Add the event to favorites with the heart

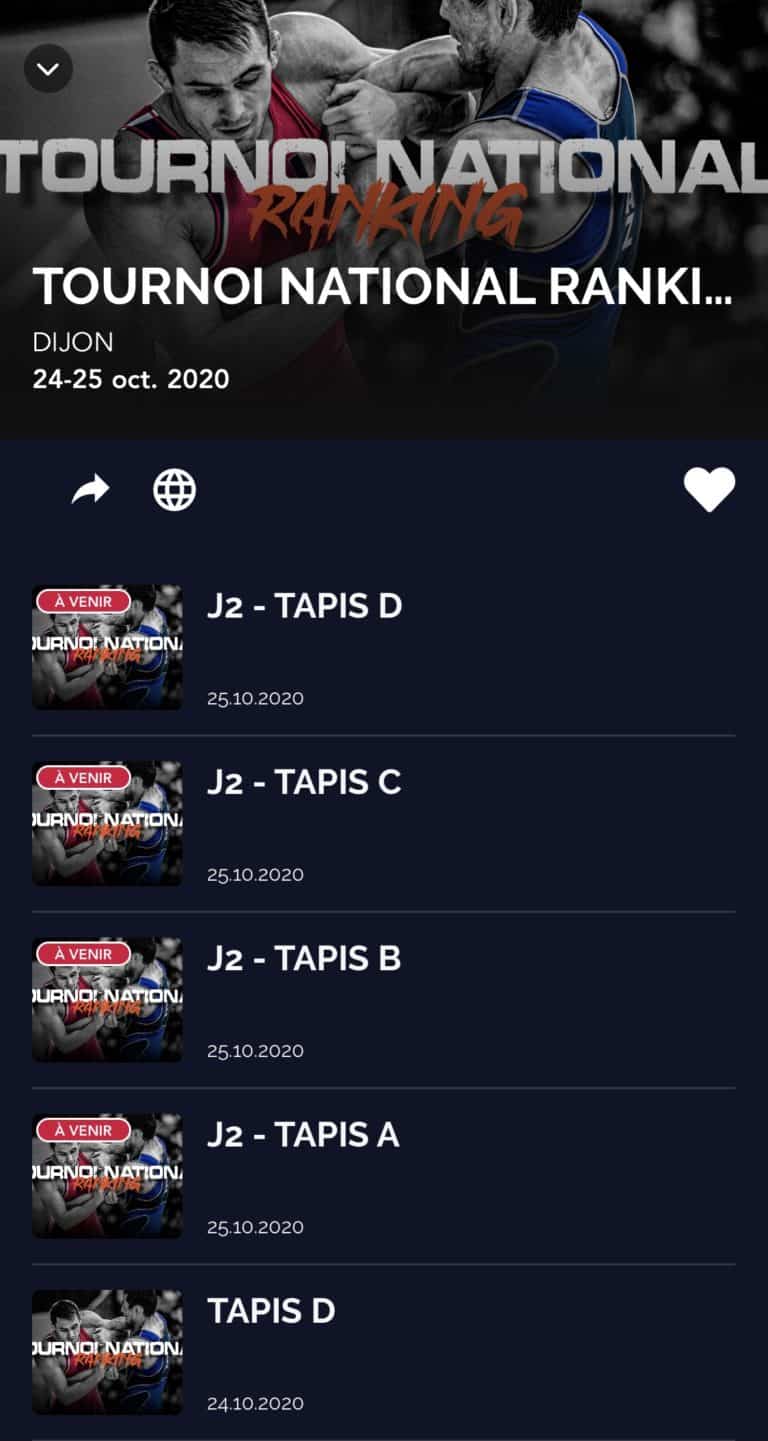click(x=709, y=490)
